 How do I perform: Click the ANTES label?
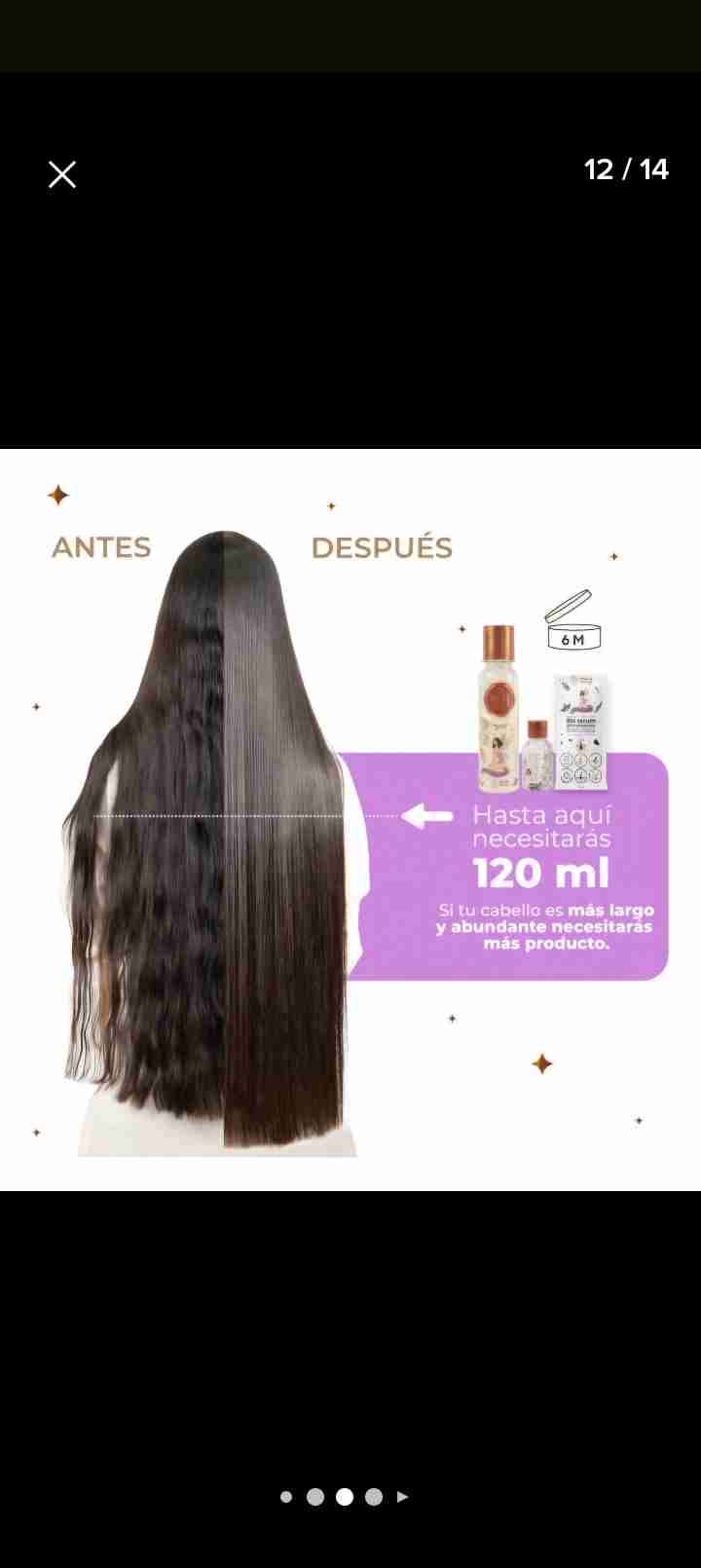(x=101, y=546)
